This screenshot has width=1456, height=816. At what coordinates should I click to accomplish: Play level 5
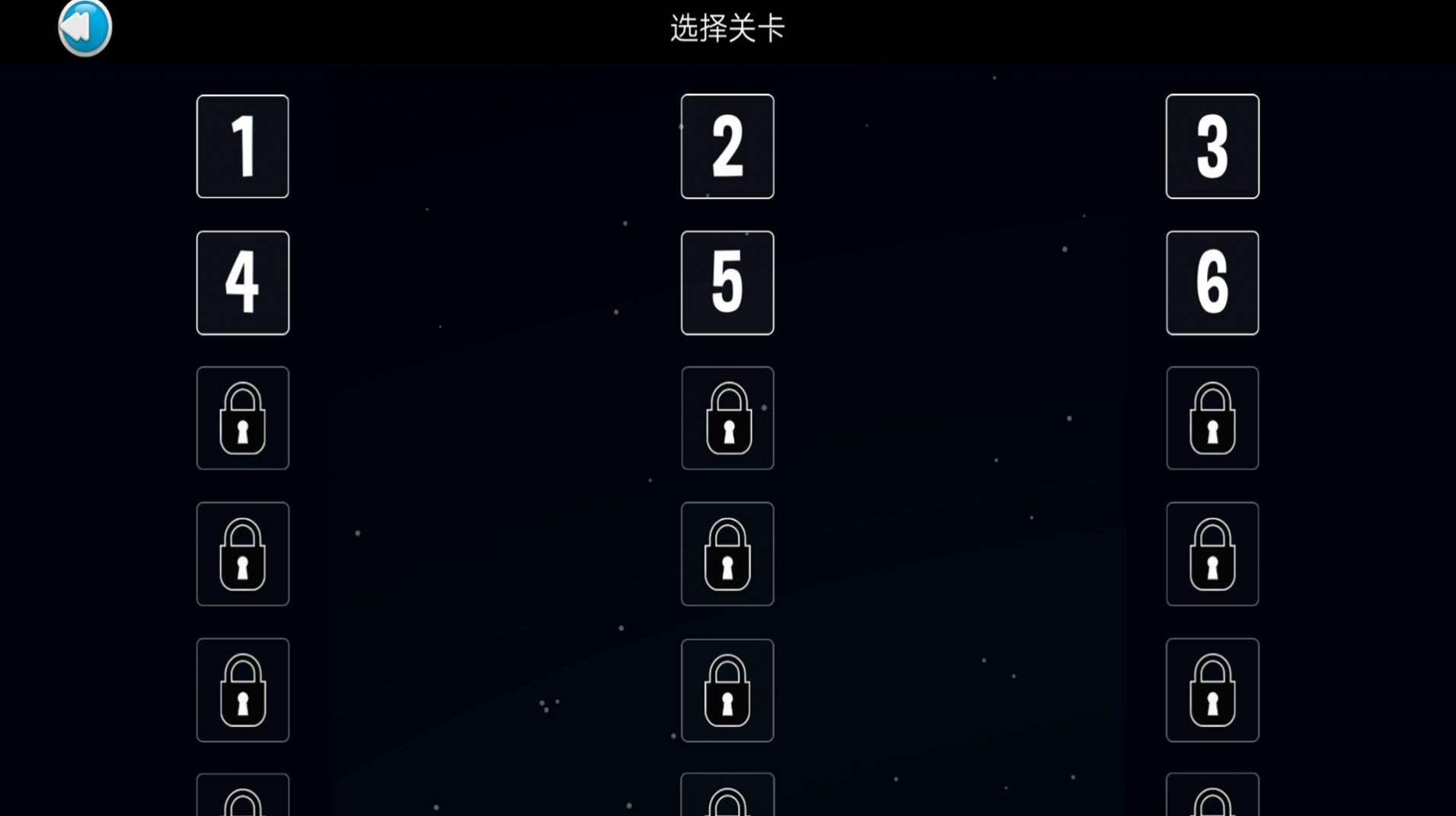tap(727, 282)
